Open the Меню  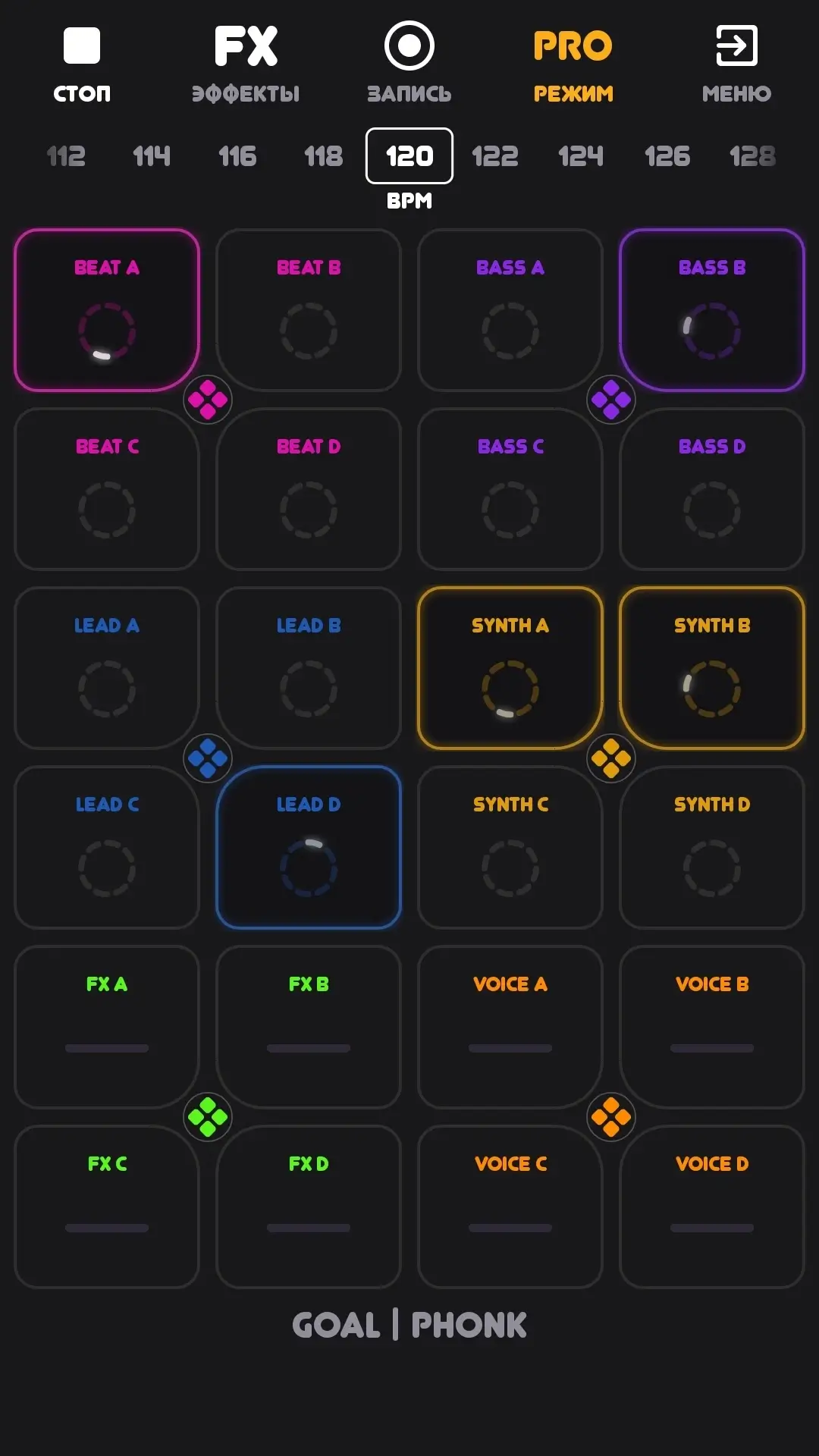click(x=736, y=65)
